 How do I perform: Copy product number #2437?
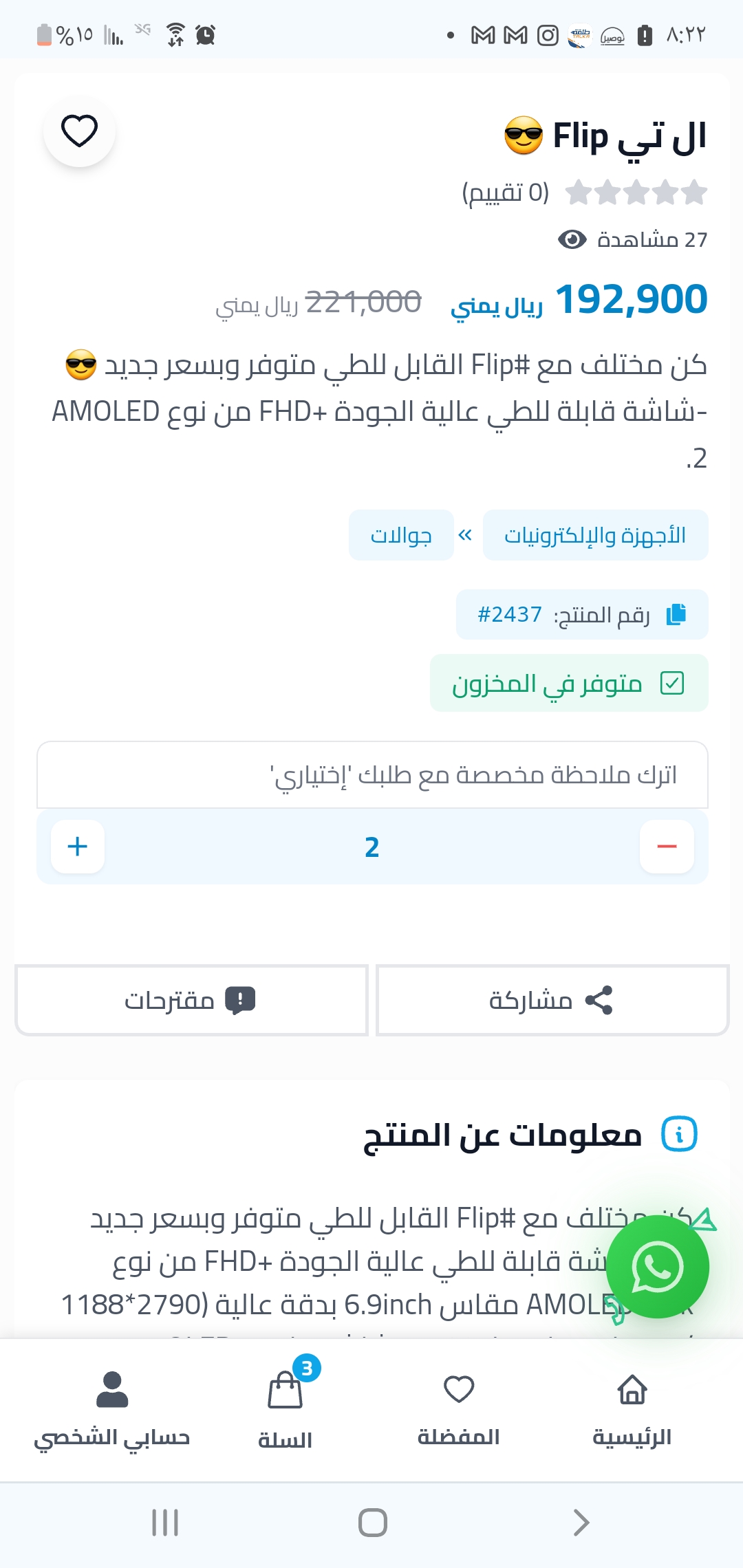[x=582, y=614]
